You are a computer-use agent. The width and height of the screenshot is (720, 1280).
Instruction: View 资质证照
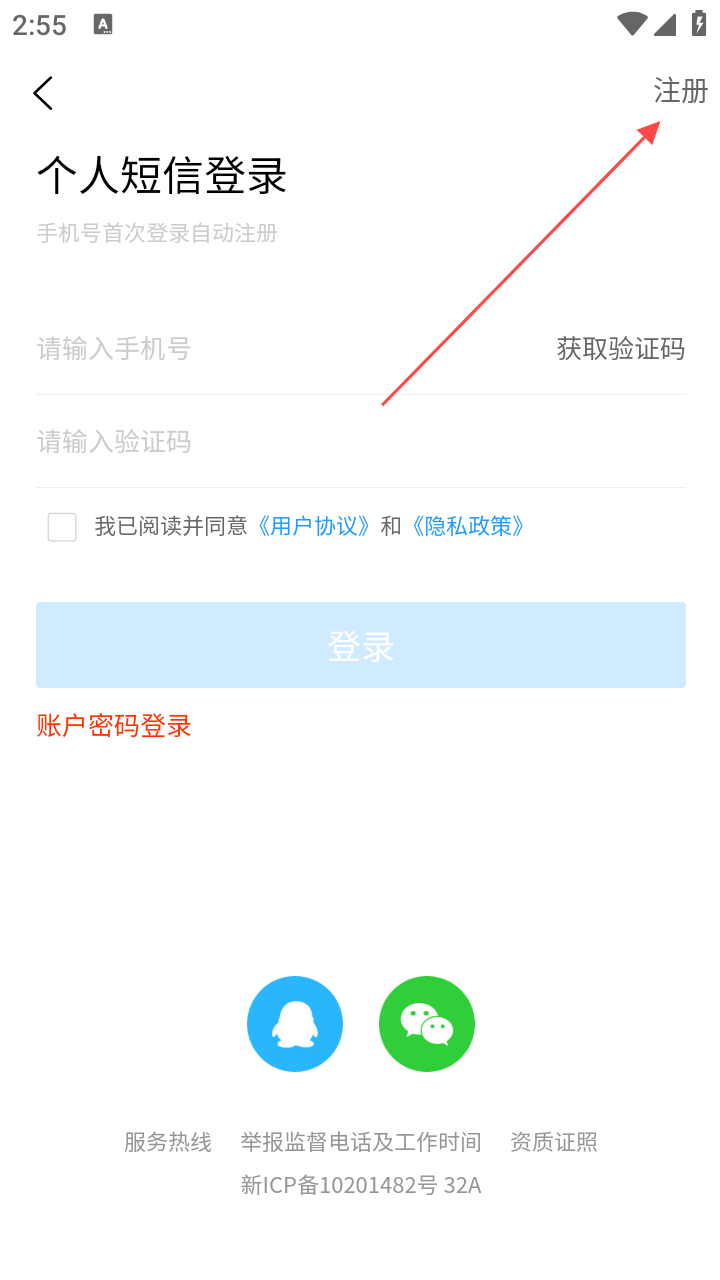(x=554, y=1142)
